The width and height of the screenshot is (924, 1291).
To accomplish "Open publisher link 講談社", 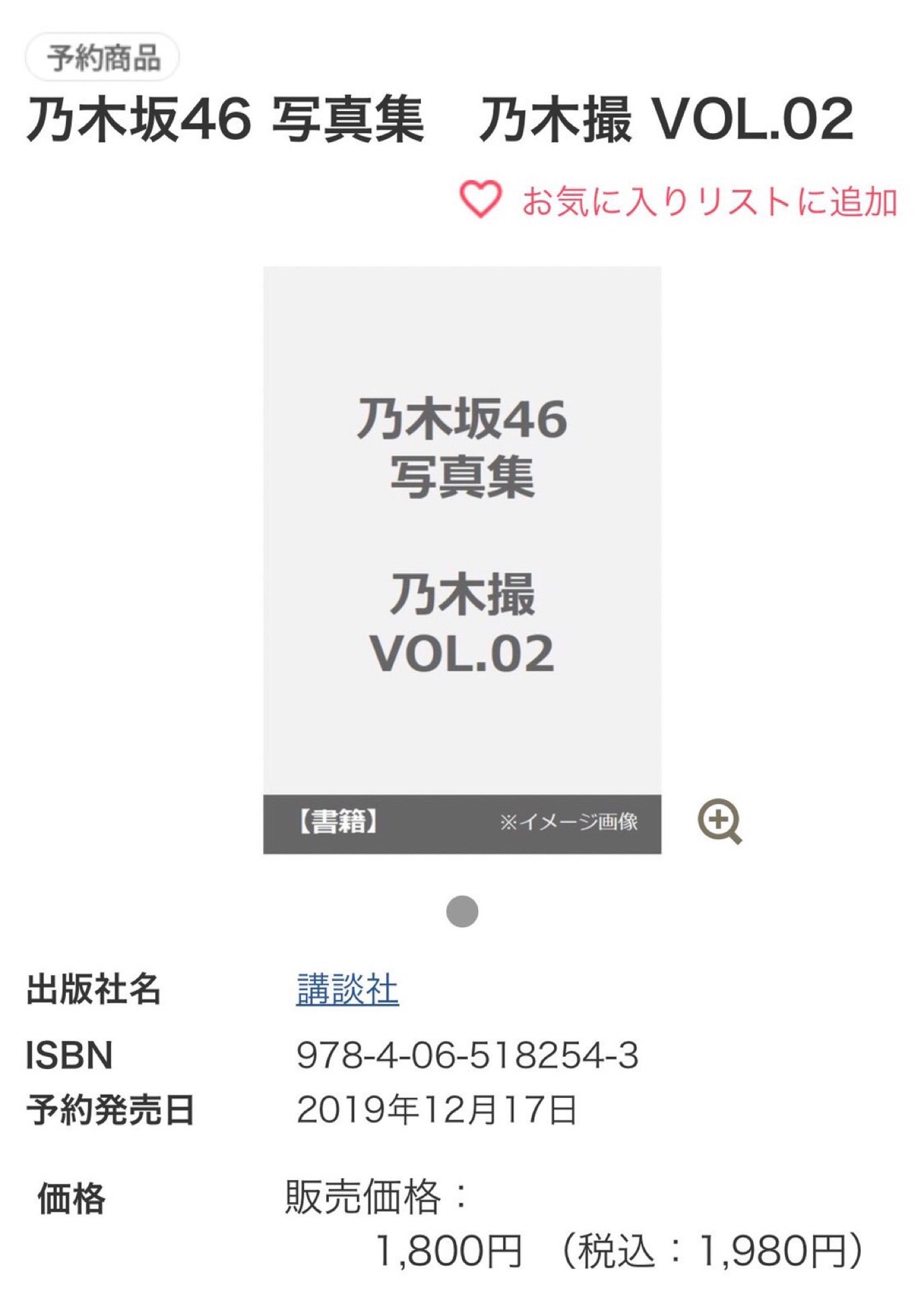I will click(347, 989).
